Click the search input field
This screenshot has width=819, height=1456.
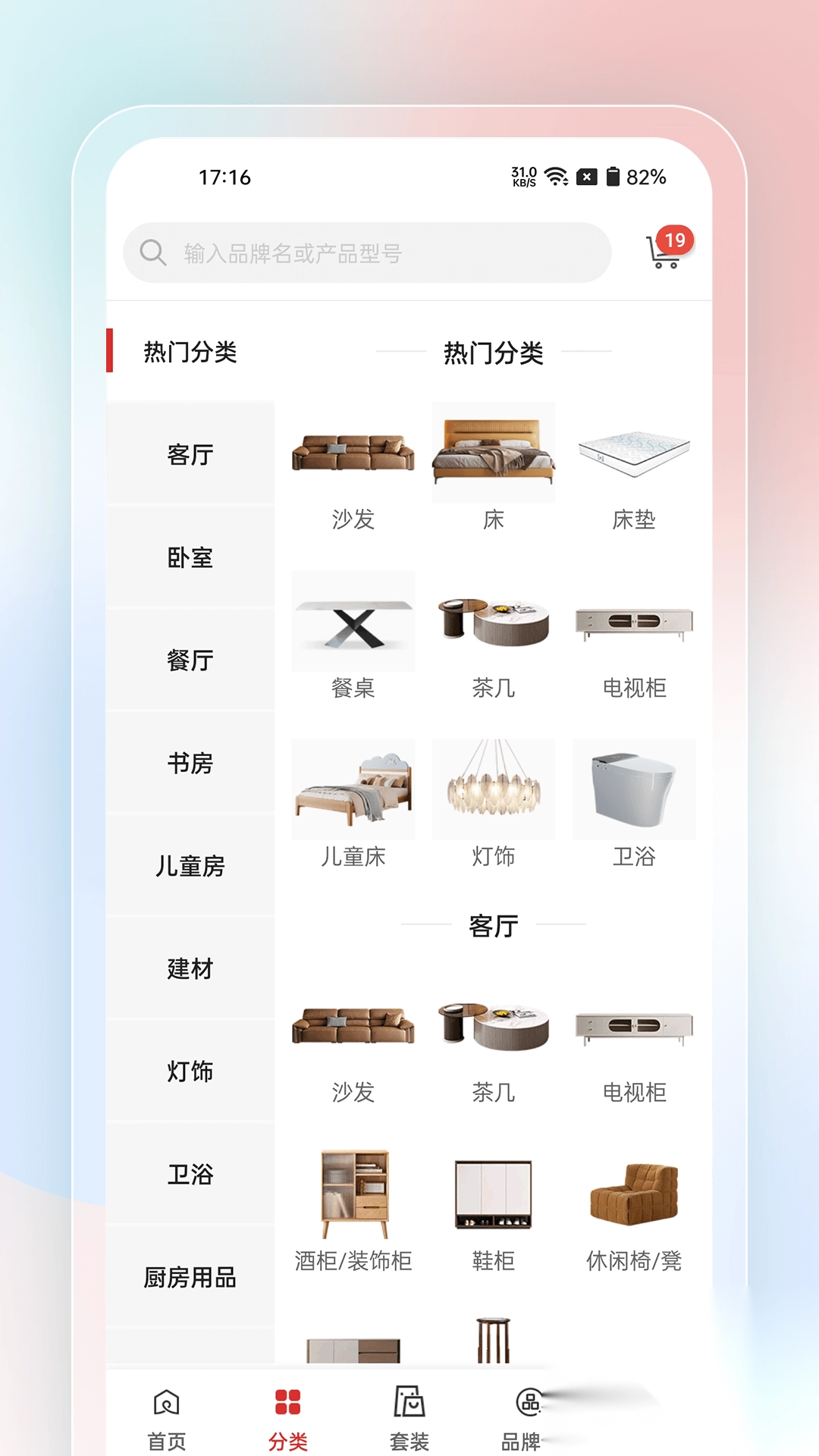364,253
